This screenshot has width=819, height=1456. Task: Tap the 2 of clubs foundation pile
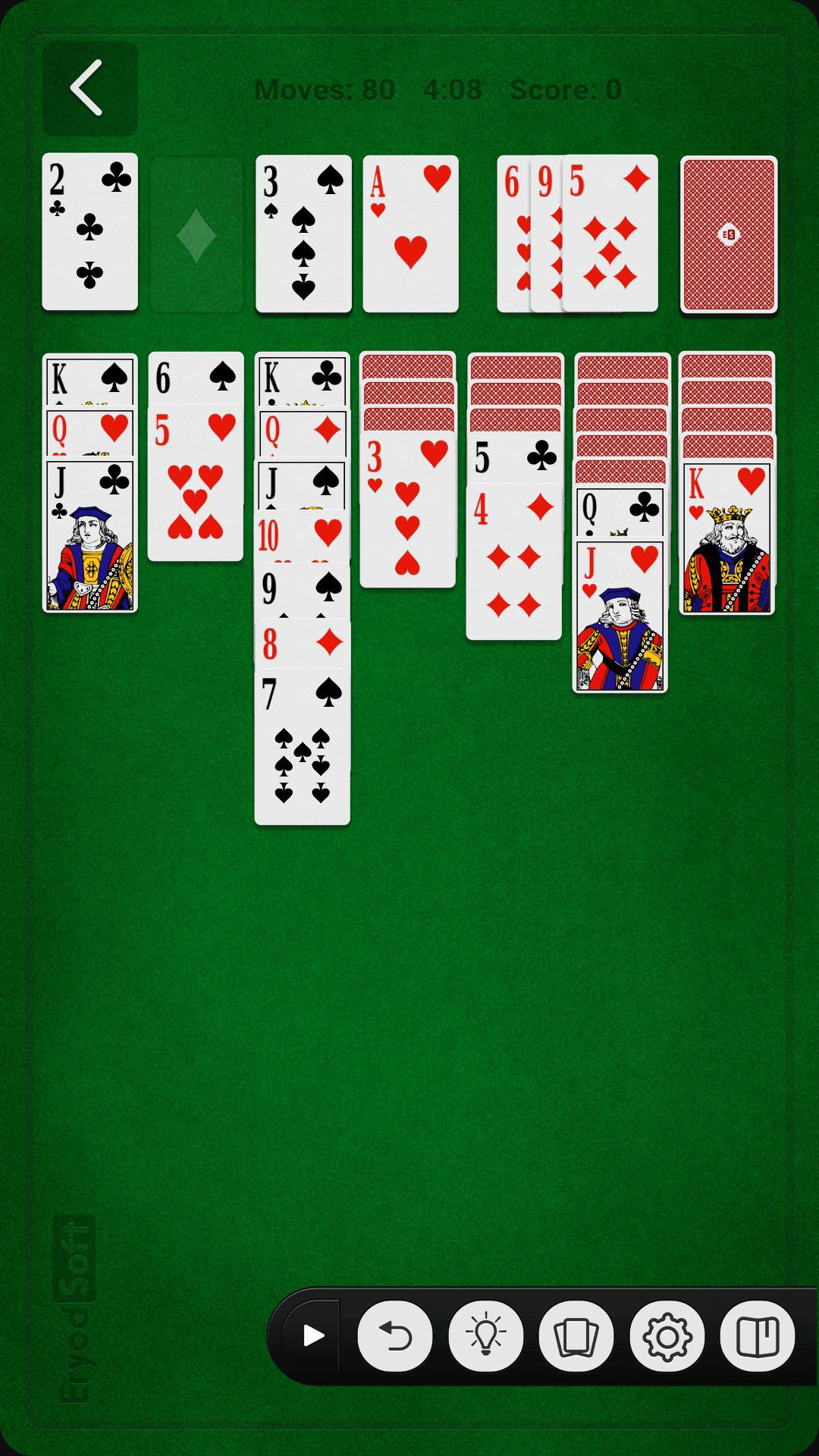(89, 232)
